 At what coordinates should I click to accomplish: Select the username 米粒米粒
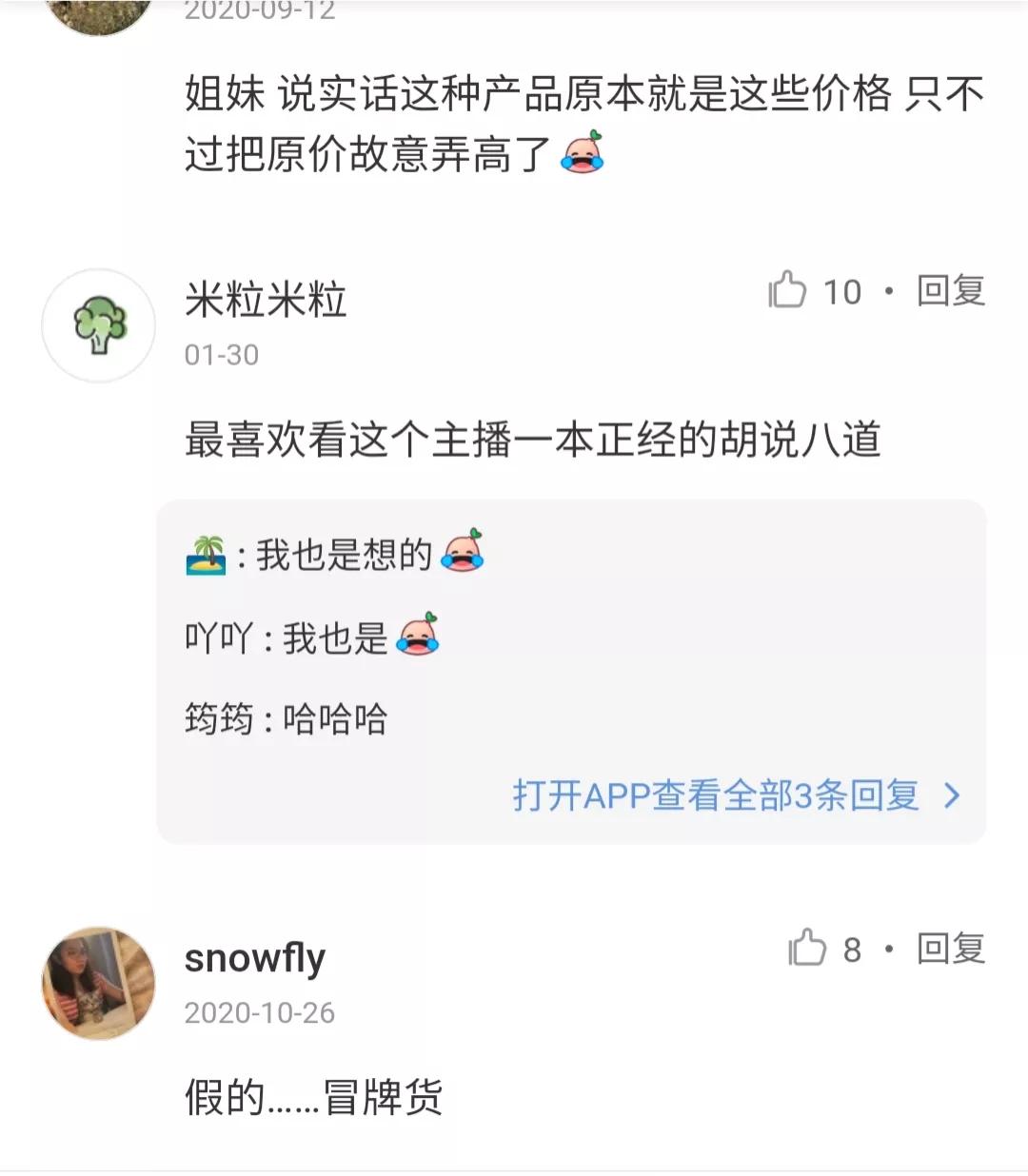click(x=267, y=300)
